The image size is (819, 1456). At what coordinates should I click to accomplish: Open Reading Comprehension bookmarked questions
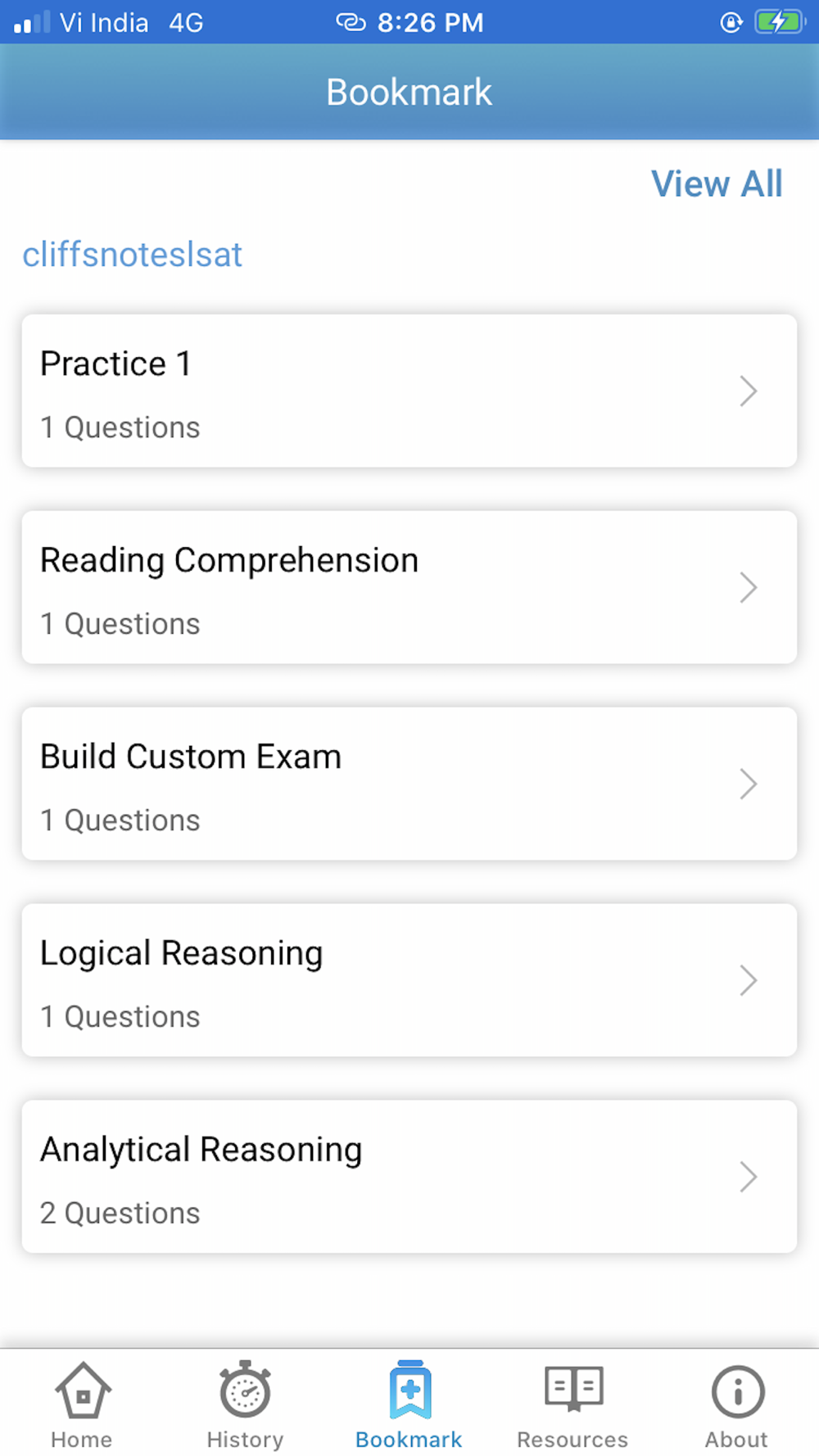click(x=409, y=587)
